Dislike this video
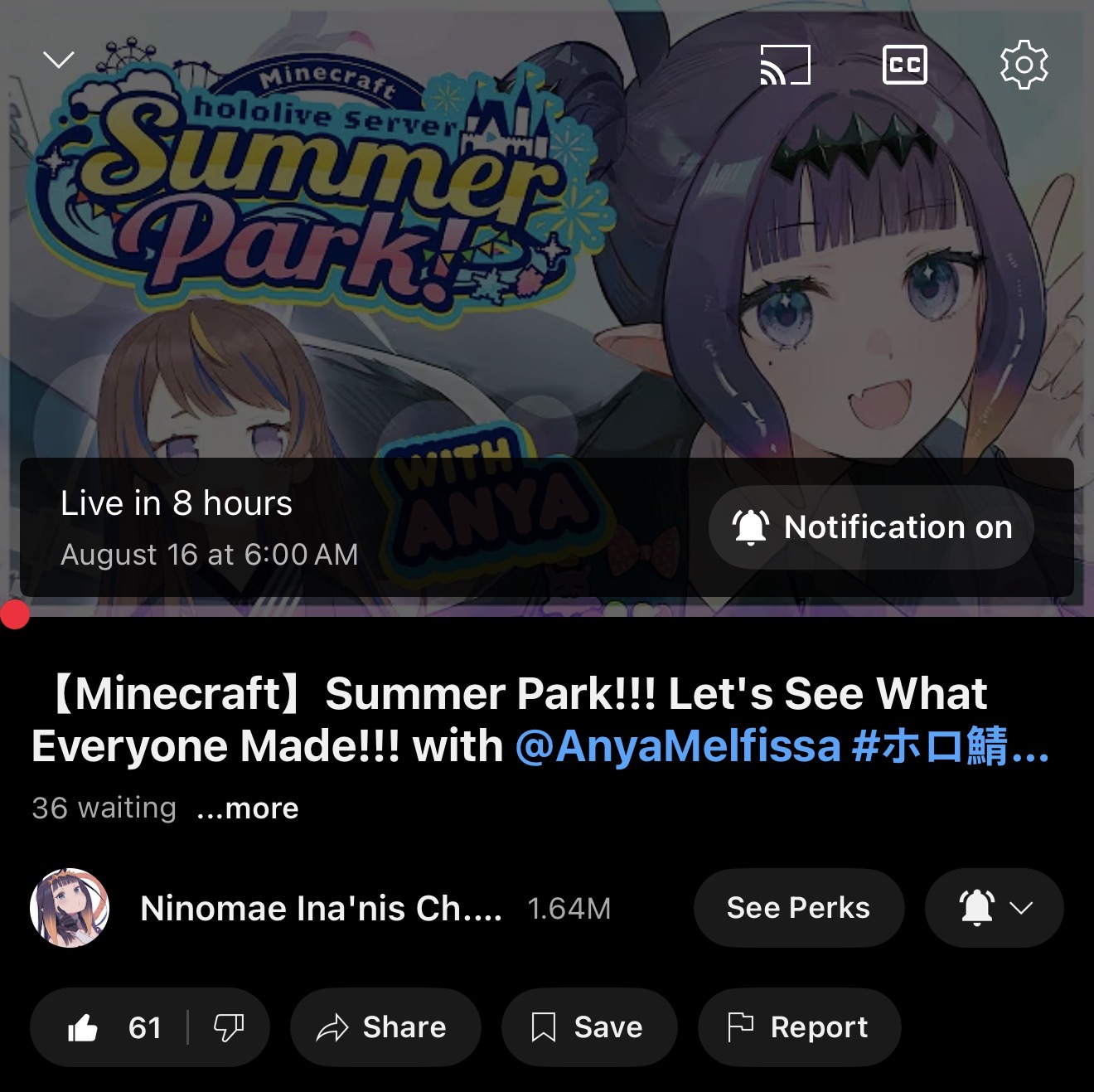 [x=228, y=1027]
